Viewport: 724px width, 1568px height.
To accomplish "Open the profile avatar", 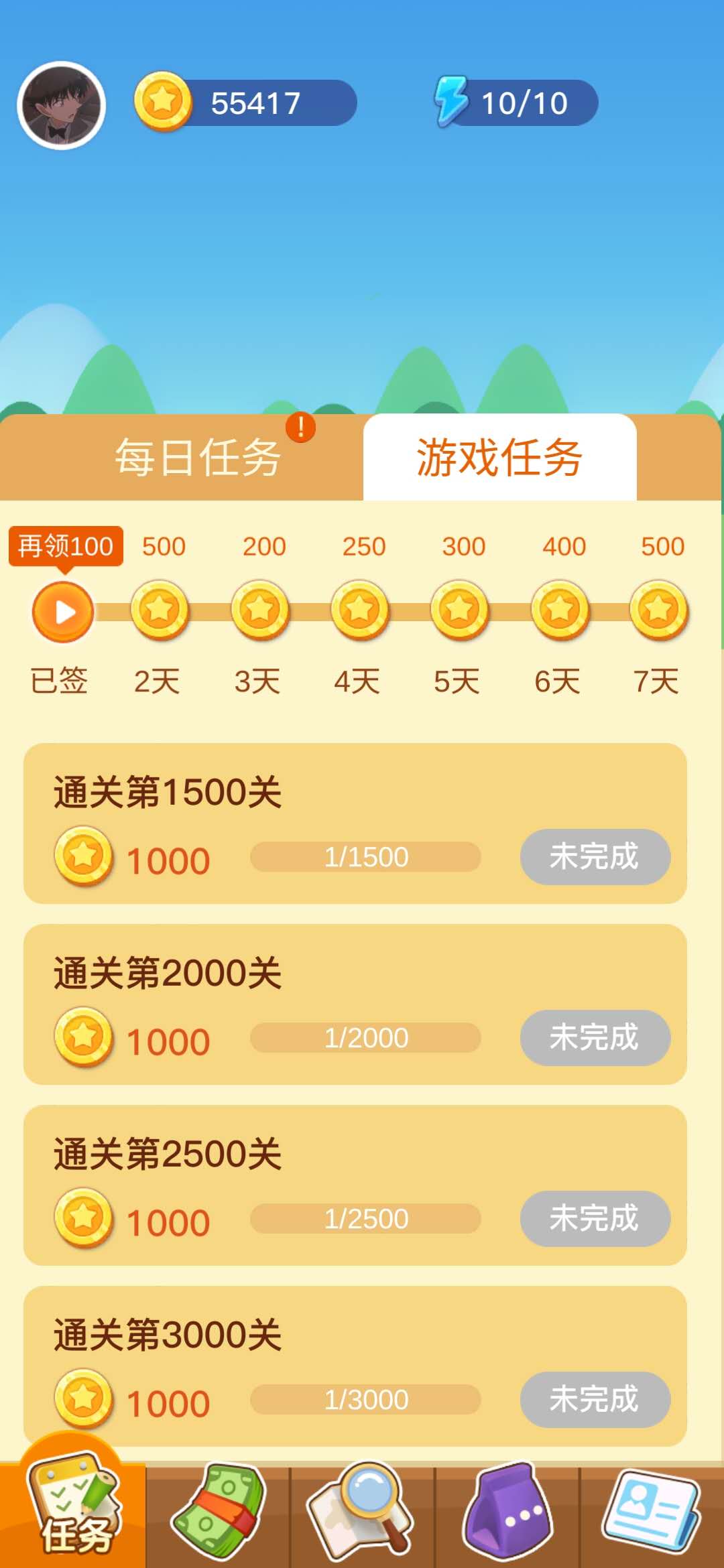I will click(x=61, y=105).
